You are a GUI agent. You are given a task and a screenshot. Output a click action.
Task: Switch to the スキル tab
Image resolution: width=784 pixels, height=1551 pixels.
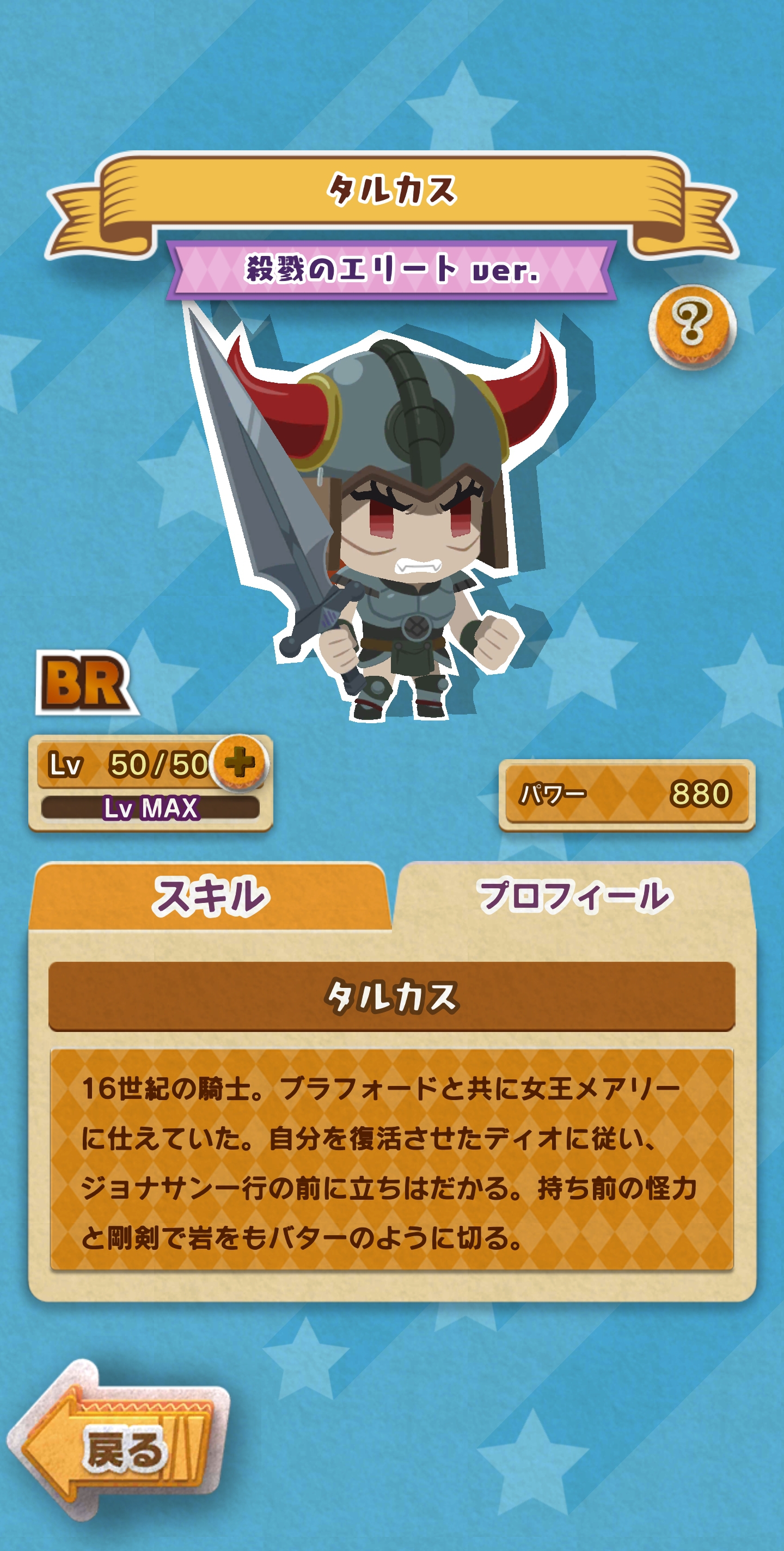coord(210,896)
